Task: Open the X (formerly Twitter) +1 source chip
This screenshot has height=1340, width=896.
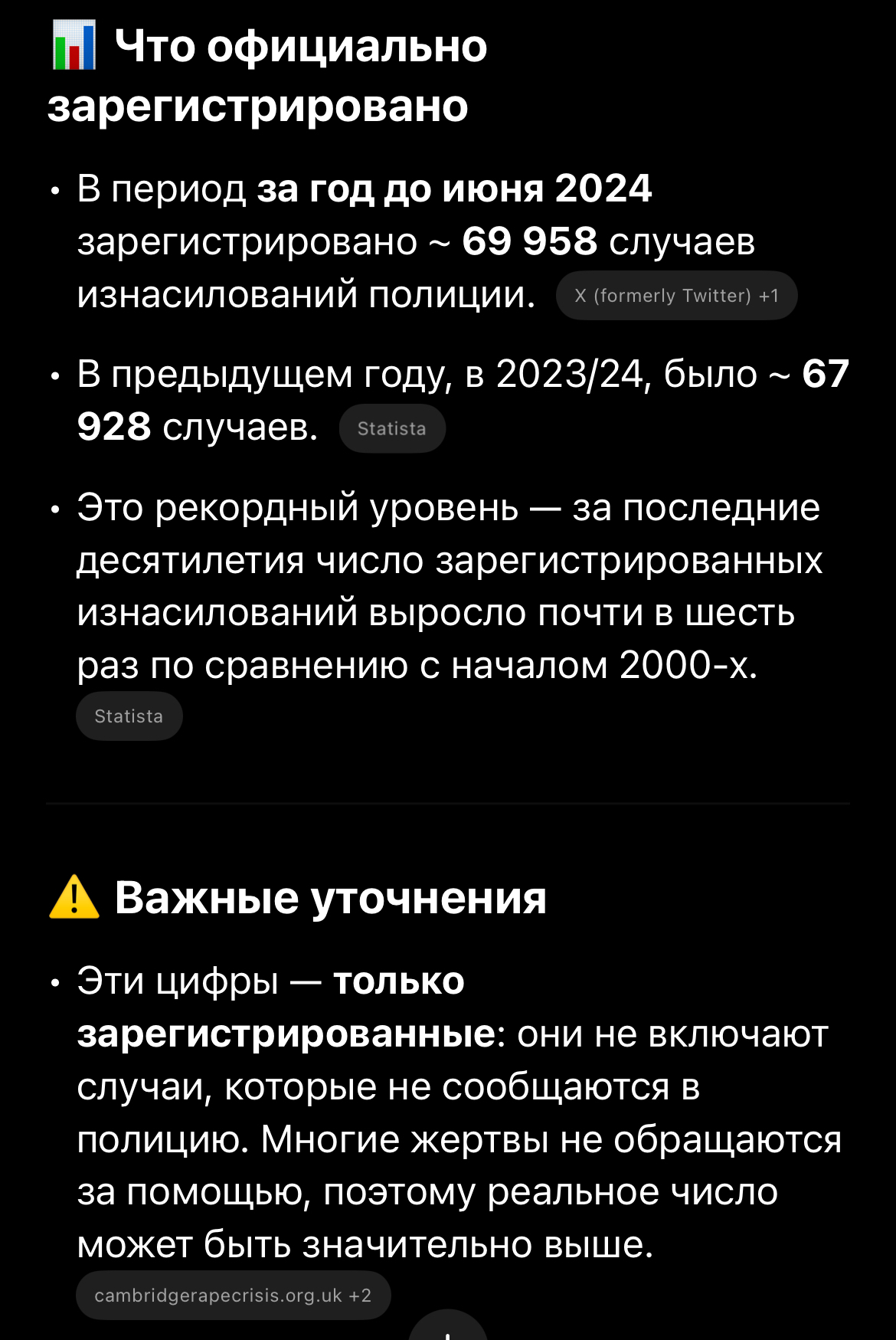Action: click(x=676, y=296)
